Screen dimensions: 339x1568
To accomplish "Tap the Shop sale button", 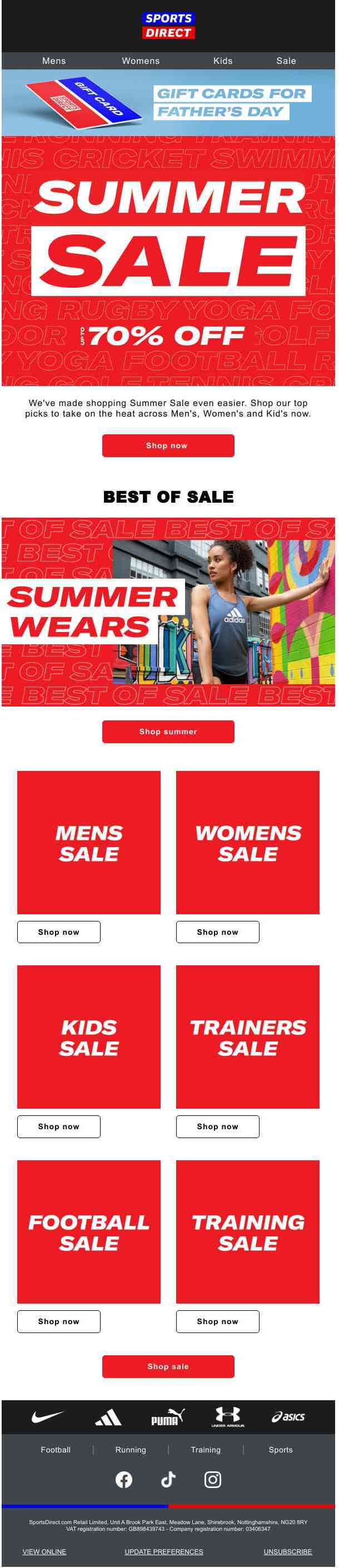I will (168, 1366).
